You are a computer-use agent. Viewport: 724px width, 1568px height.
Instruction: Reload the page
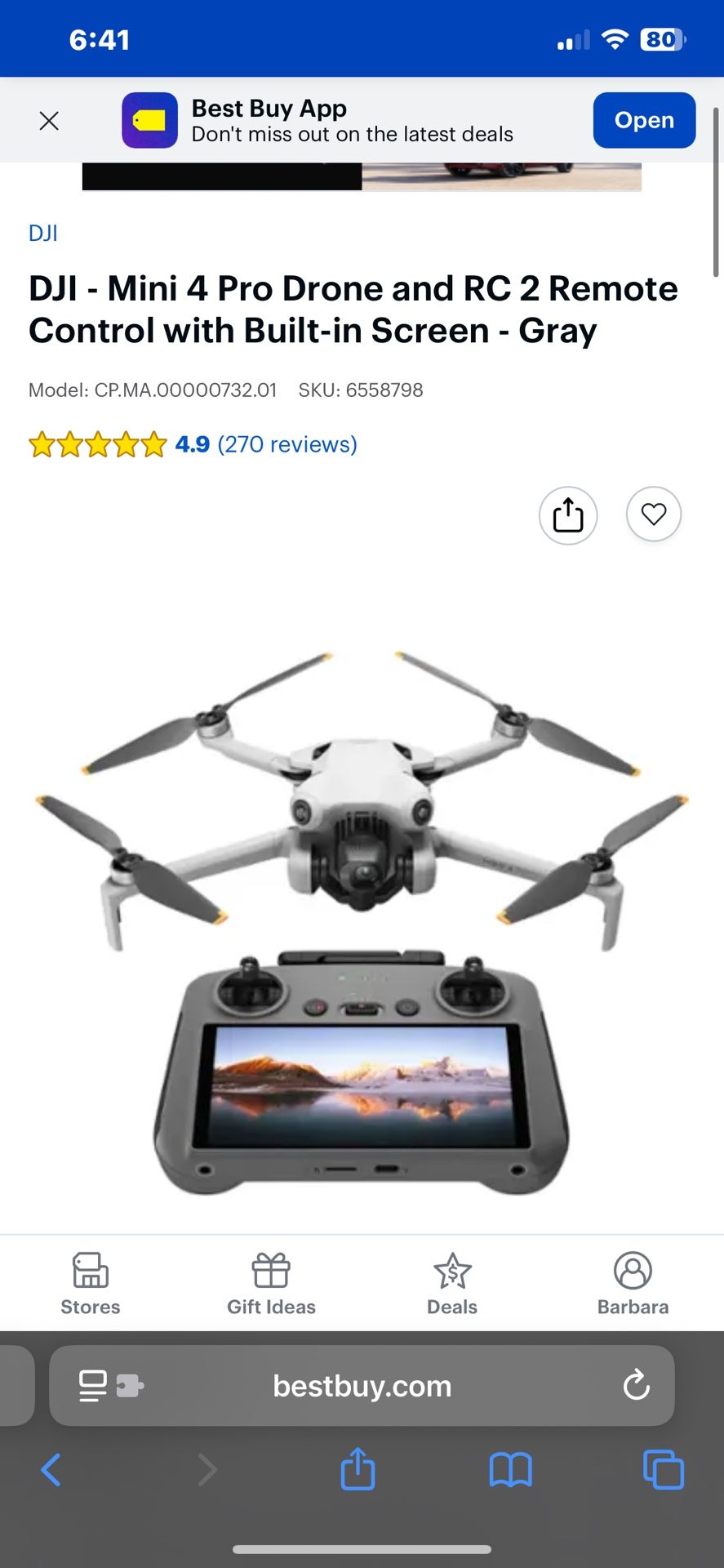(x=636, y=1385)
